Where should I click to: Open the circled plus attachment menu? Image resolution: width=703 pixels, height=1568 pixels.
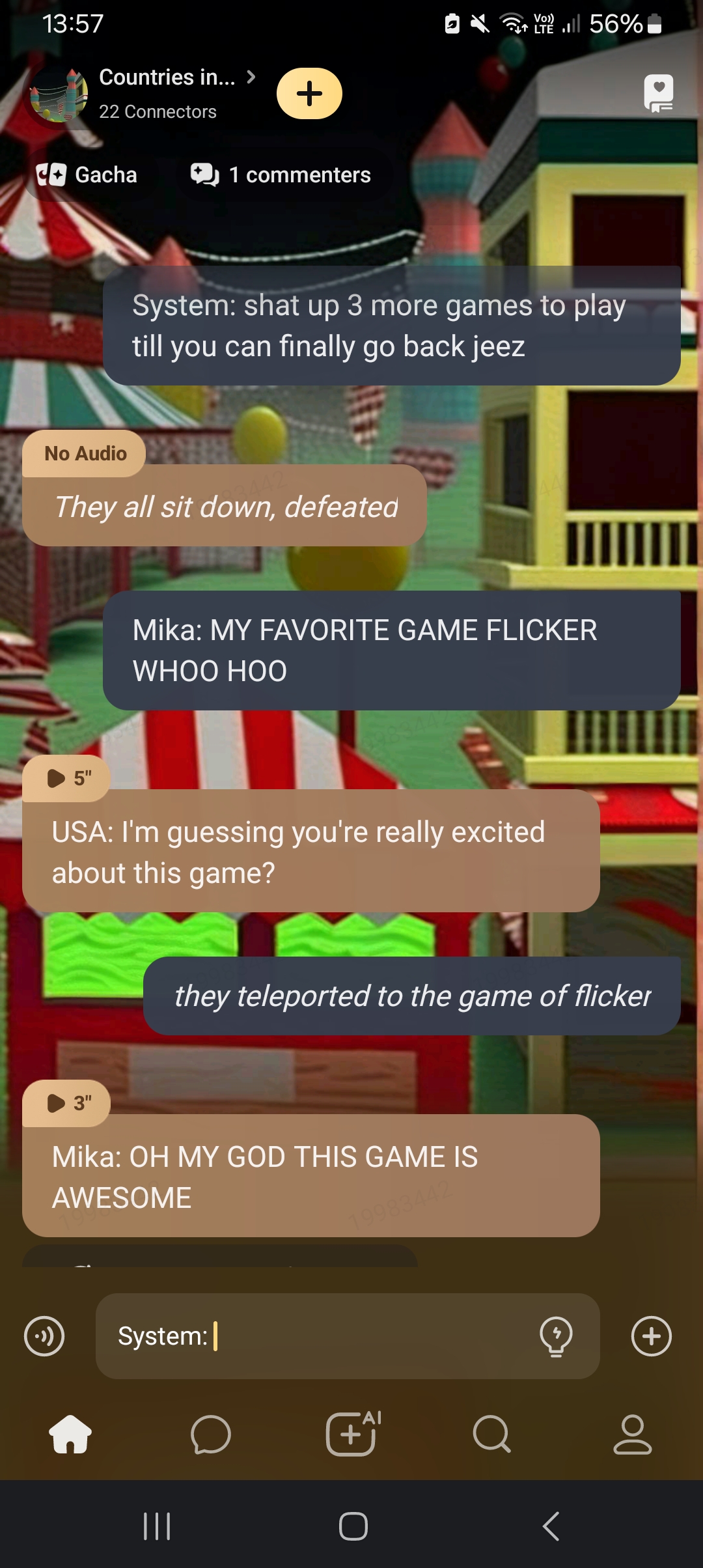pyautogui.click(x=651, y=1336)
